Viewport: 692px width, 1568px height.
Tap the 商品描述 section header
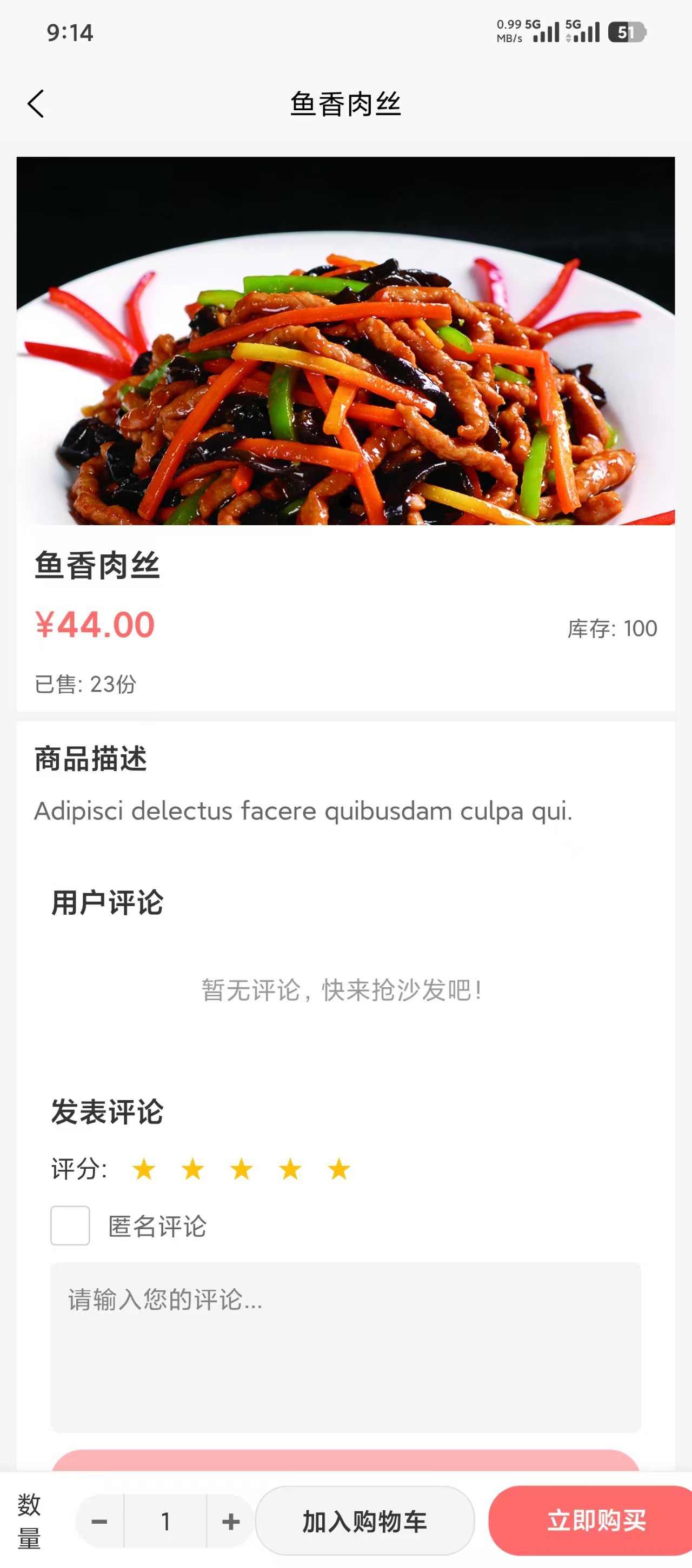(89, 759)
